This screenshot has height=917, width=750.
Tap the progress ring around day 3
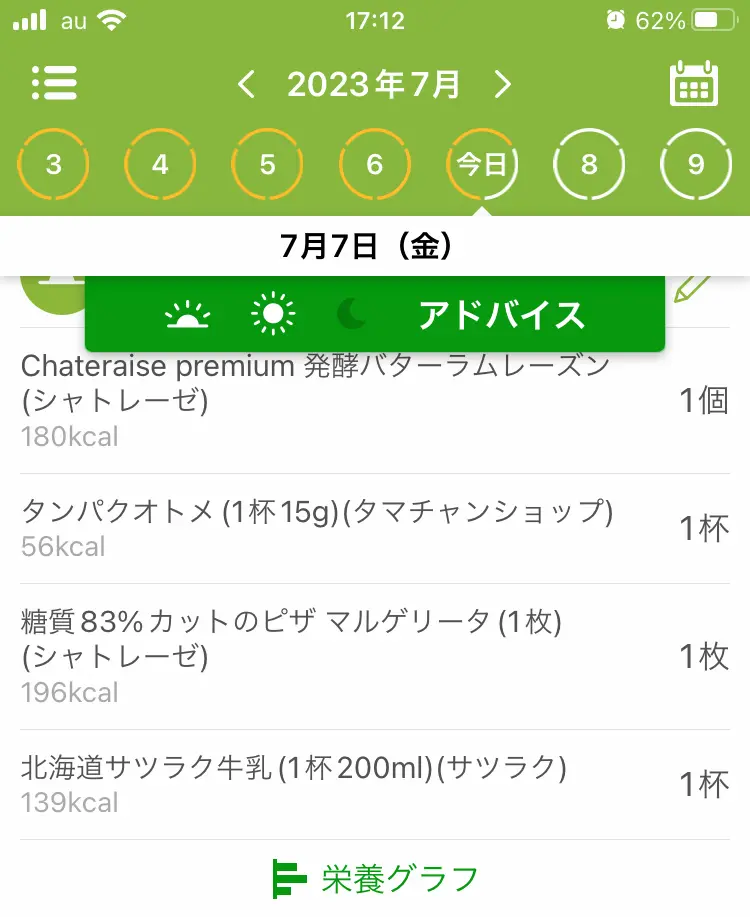54,164
